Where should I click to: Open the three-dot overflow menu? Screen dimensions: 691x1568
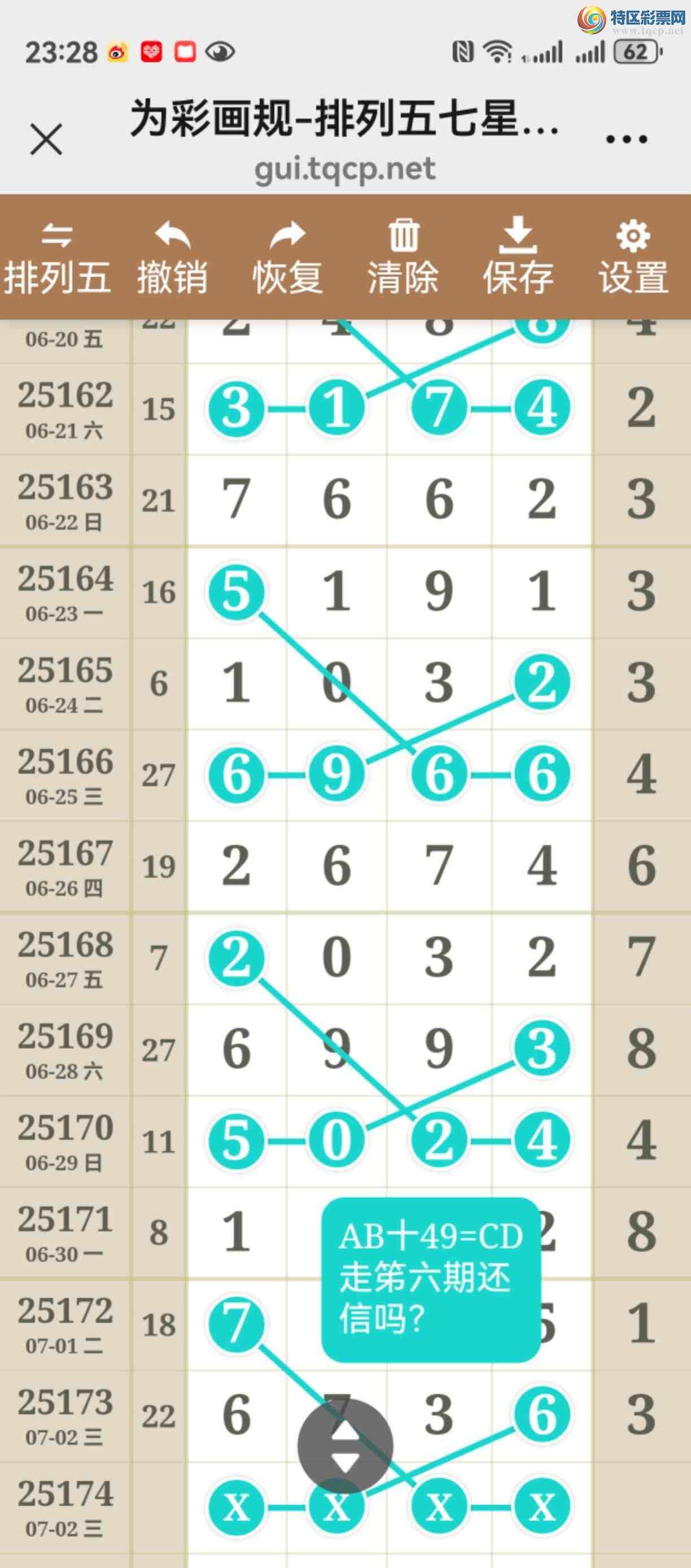(x=627, y=140)
